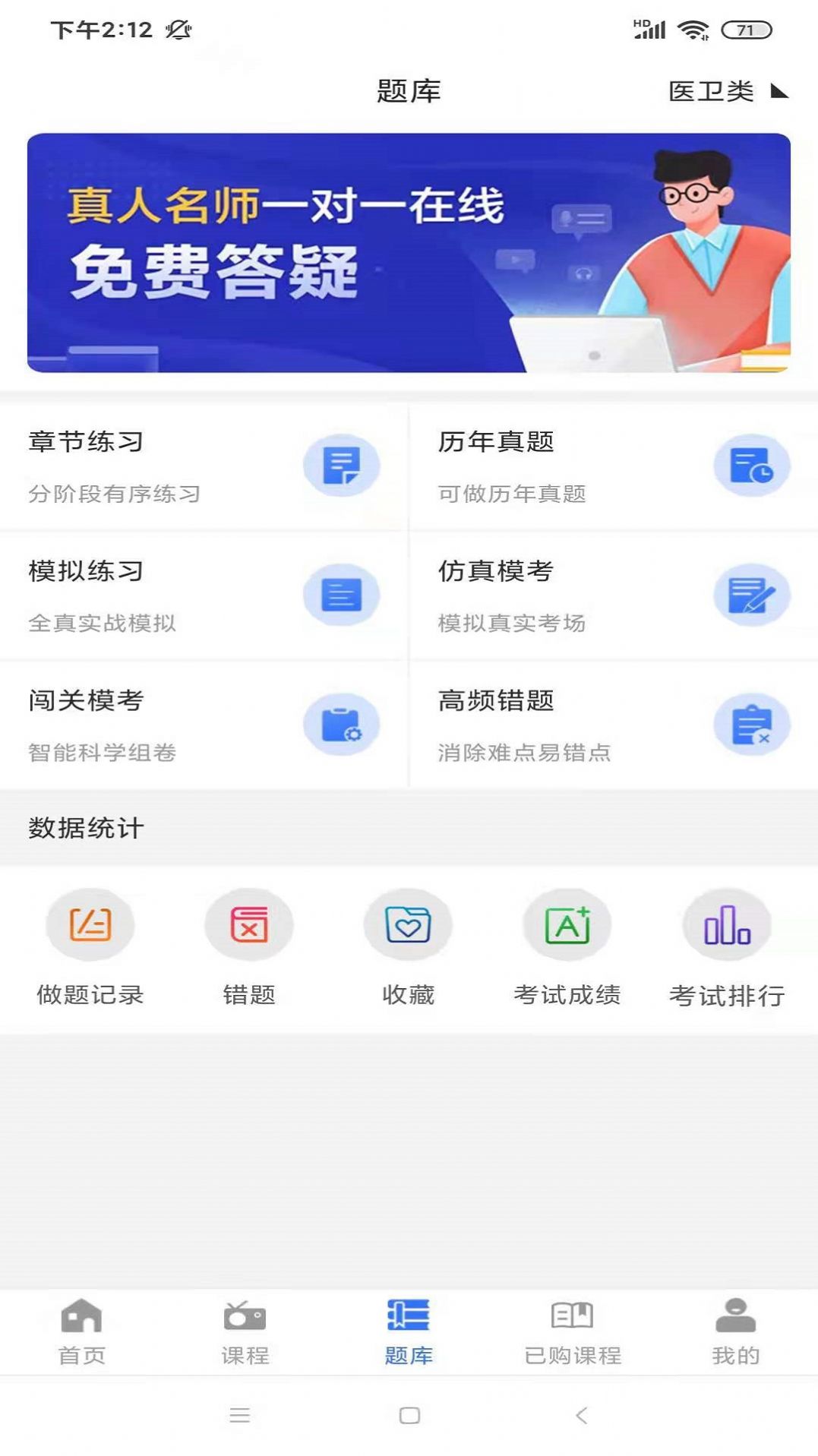Open 章节练习 chapter practice icon
The image size is (818, 1456).
(342, 466)
